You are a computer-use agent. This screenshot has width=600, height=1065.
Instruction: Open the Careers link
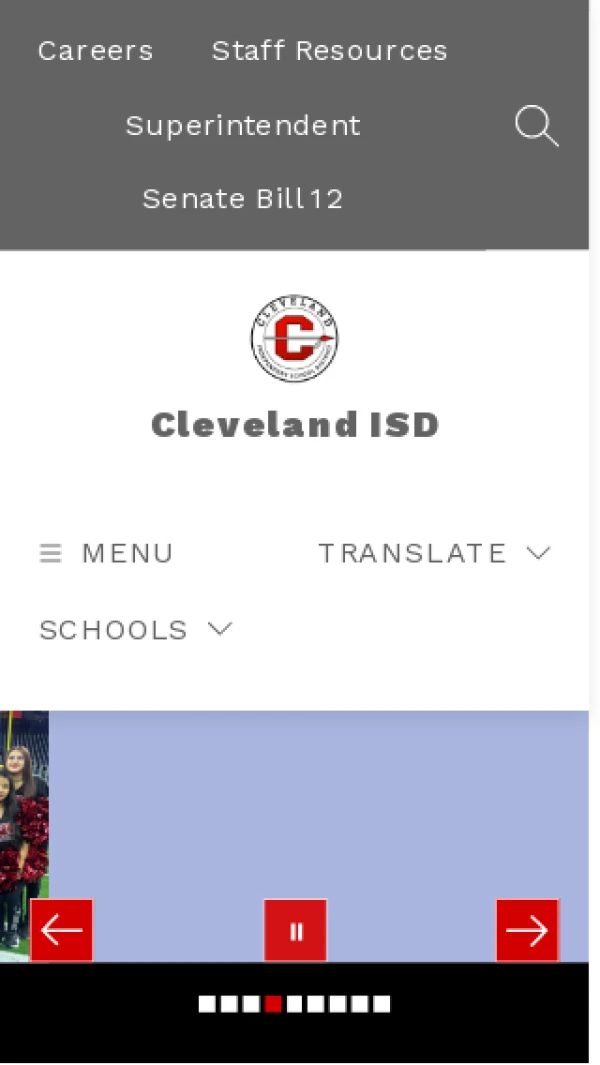click(95, 51)
